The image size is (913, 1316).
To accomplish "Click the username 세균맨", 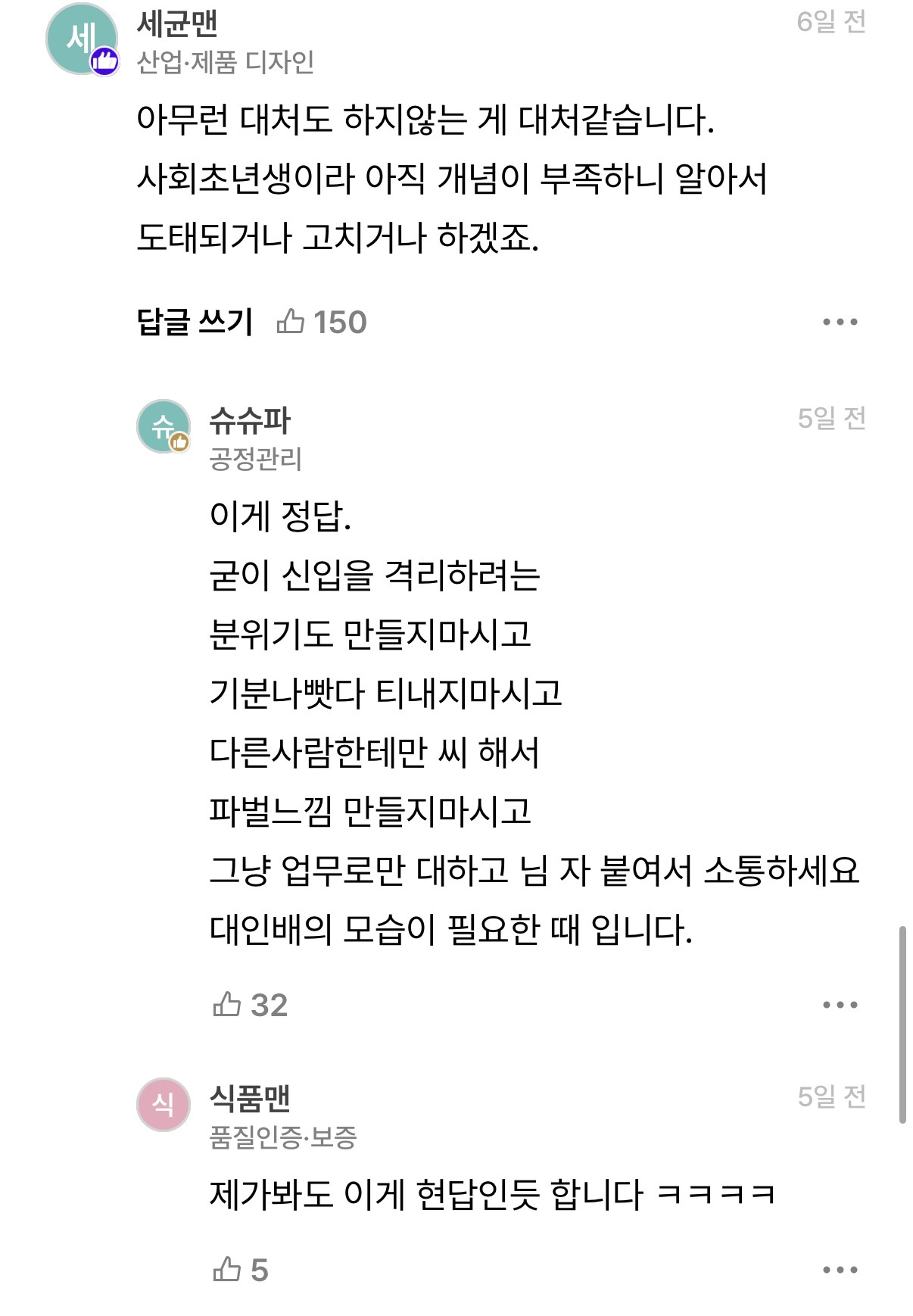I will (x=176, y=23).
